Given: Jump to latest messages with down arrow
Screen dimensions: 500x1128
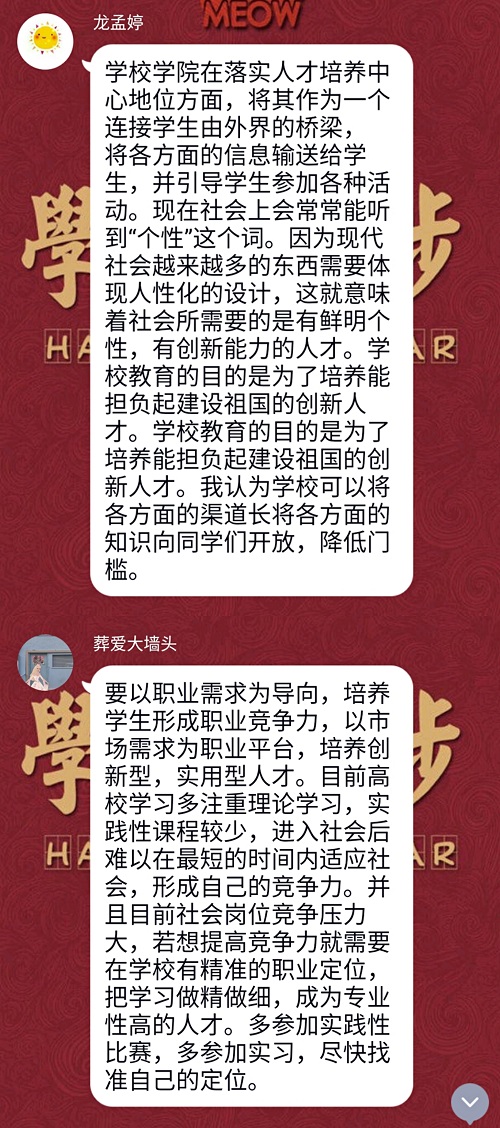Looking at the screenshot, I should click(x=470, y=1102).
